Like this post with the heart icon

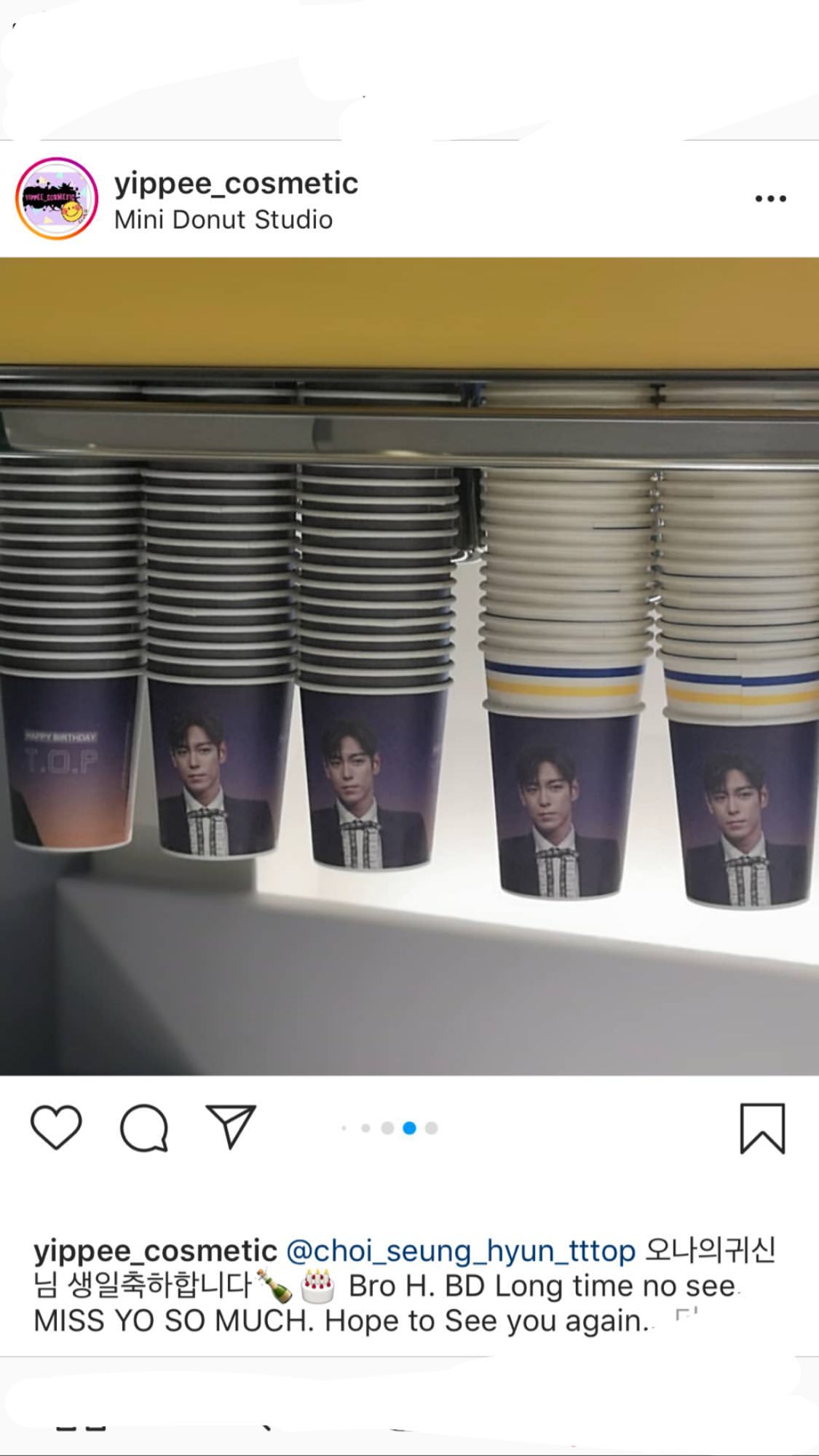point(56,1128)
